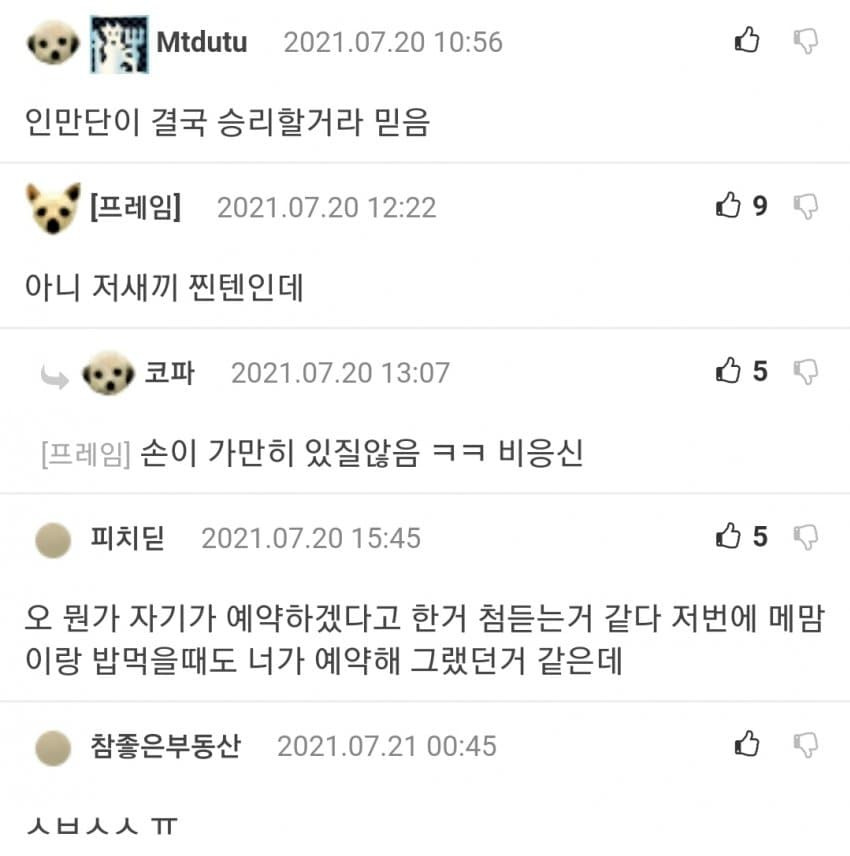The image size is (850, 856).
Task: Upvote 코파's reply
Action: [728, 372]
